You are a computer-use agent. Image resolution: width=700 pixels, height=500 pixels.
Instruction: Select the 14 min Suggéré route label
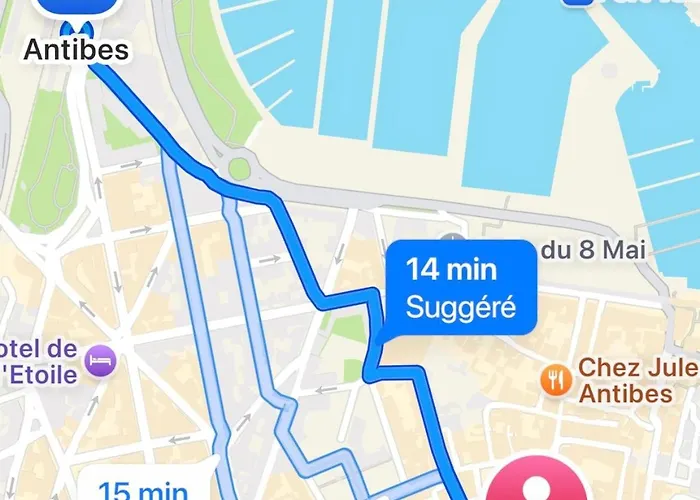pyautogui.click(x=461, y=287)
